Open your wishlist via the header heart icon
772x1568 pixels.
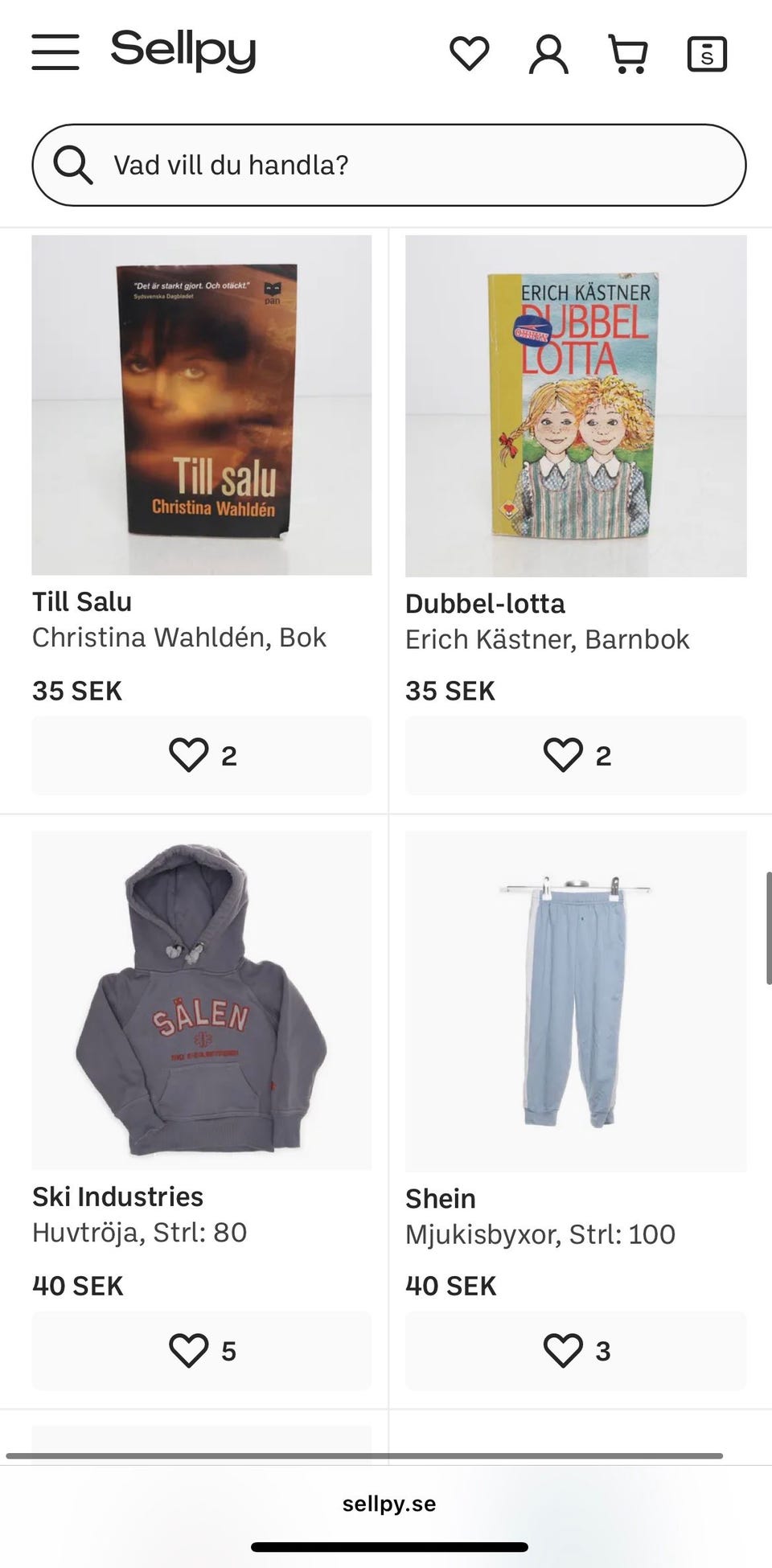tap(468, 52)
